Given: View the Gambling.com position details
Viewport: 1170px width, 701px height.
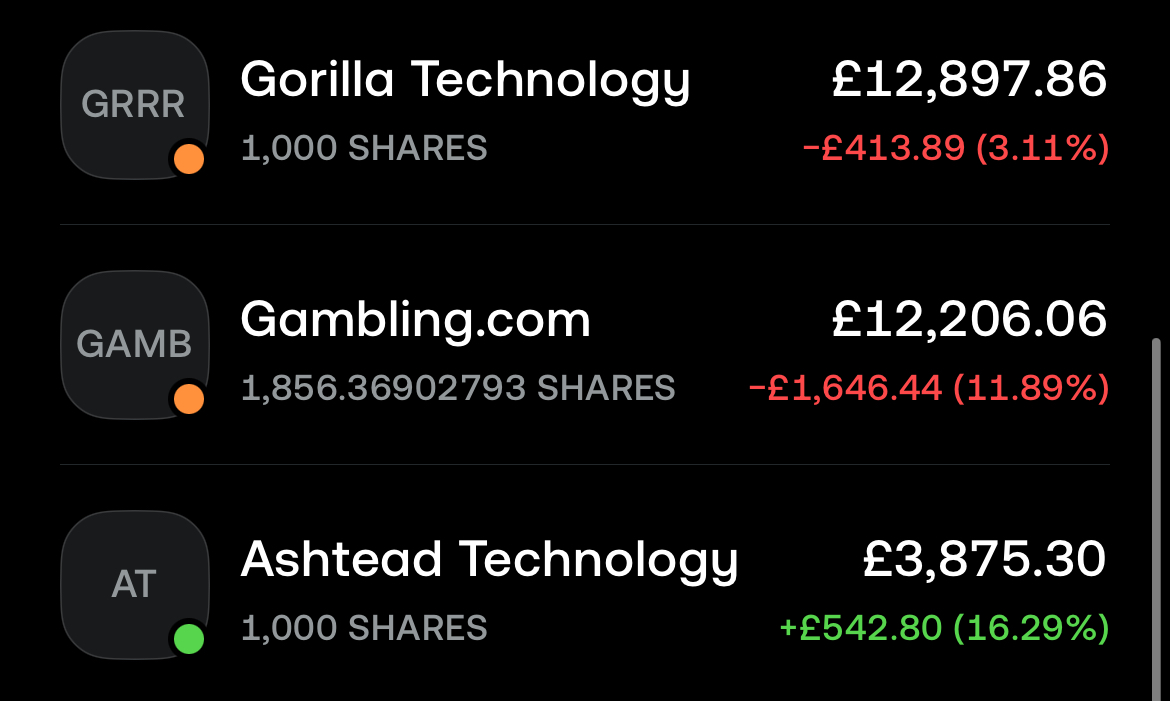Looking at the screenshot, I should point(416,321).
